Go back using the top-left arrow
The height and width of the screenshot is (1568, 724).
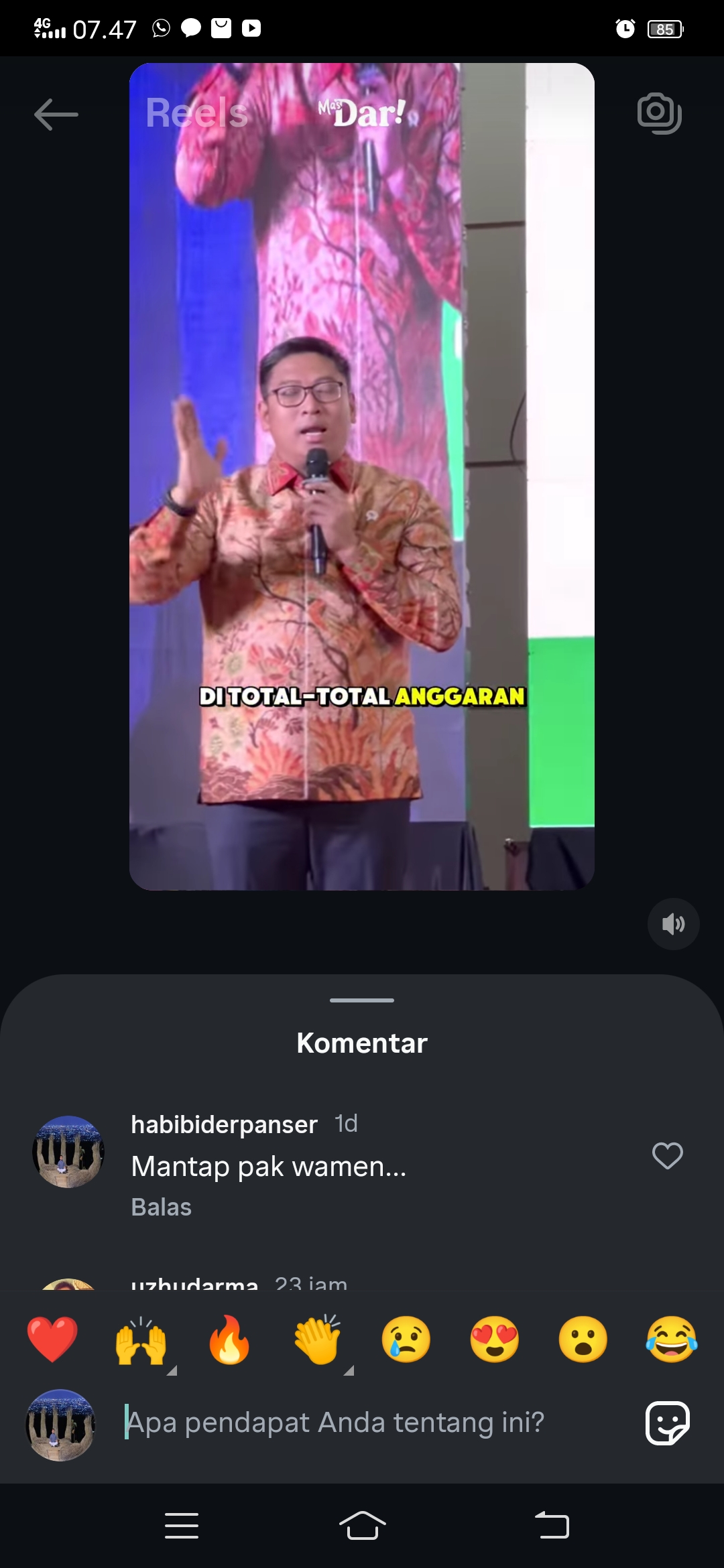coord(56,114)
